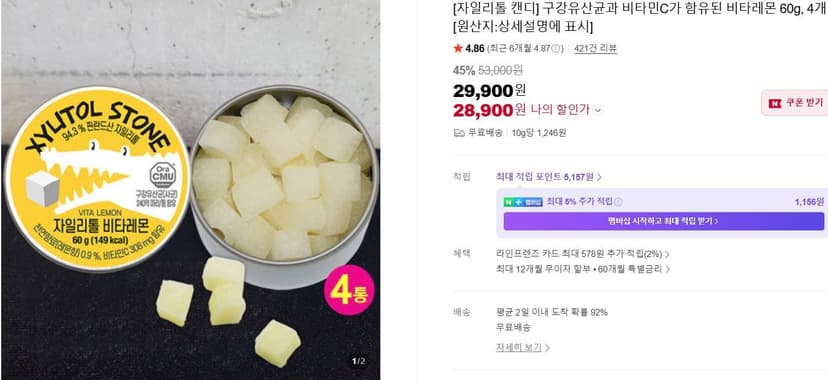View 최대 12개월 무이자 할부 details
The height and width of the screenshot is (380, 828).
coord(583,269)
